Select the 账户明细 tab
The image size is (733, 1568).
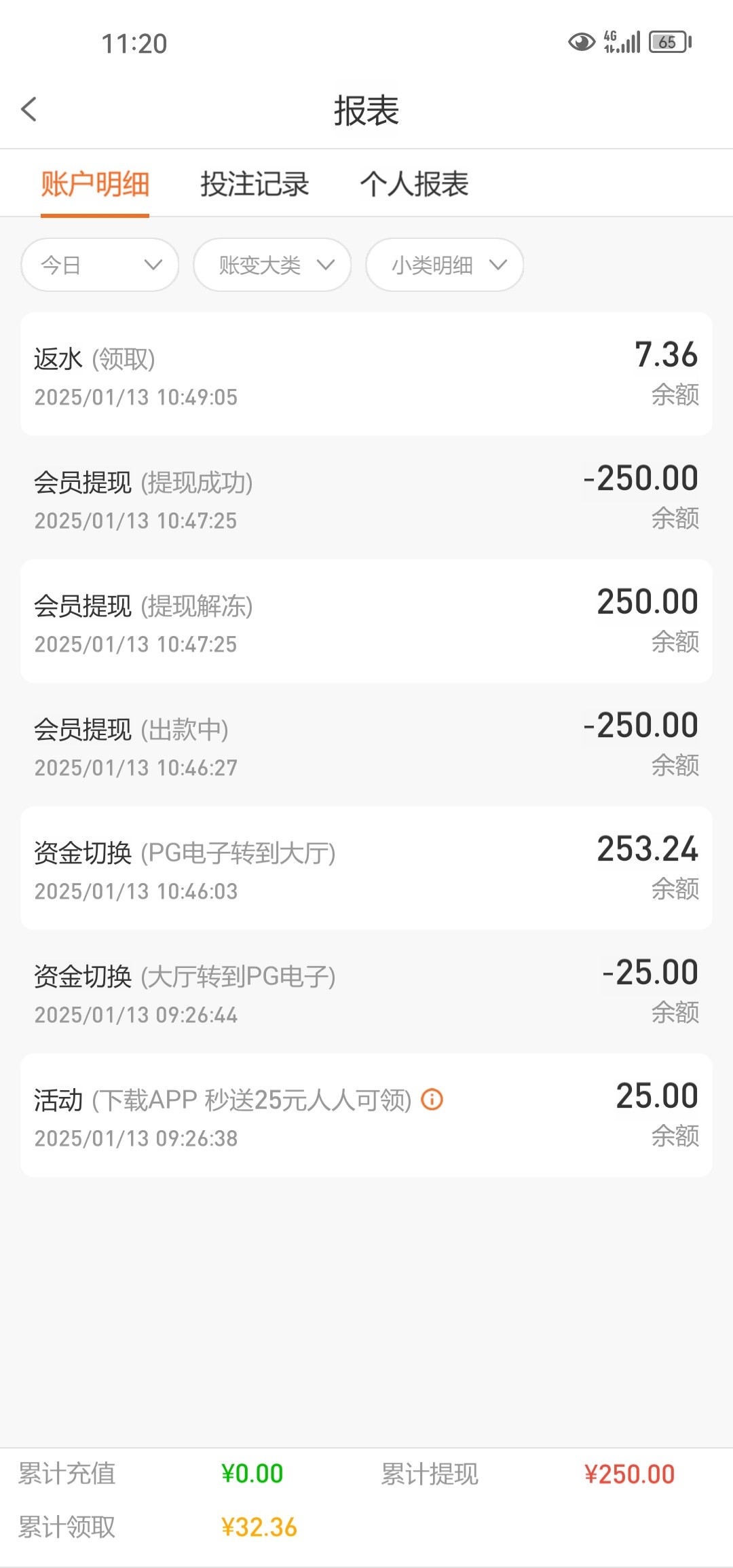pyautogui.click(x=95, y=184)
